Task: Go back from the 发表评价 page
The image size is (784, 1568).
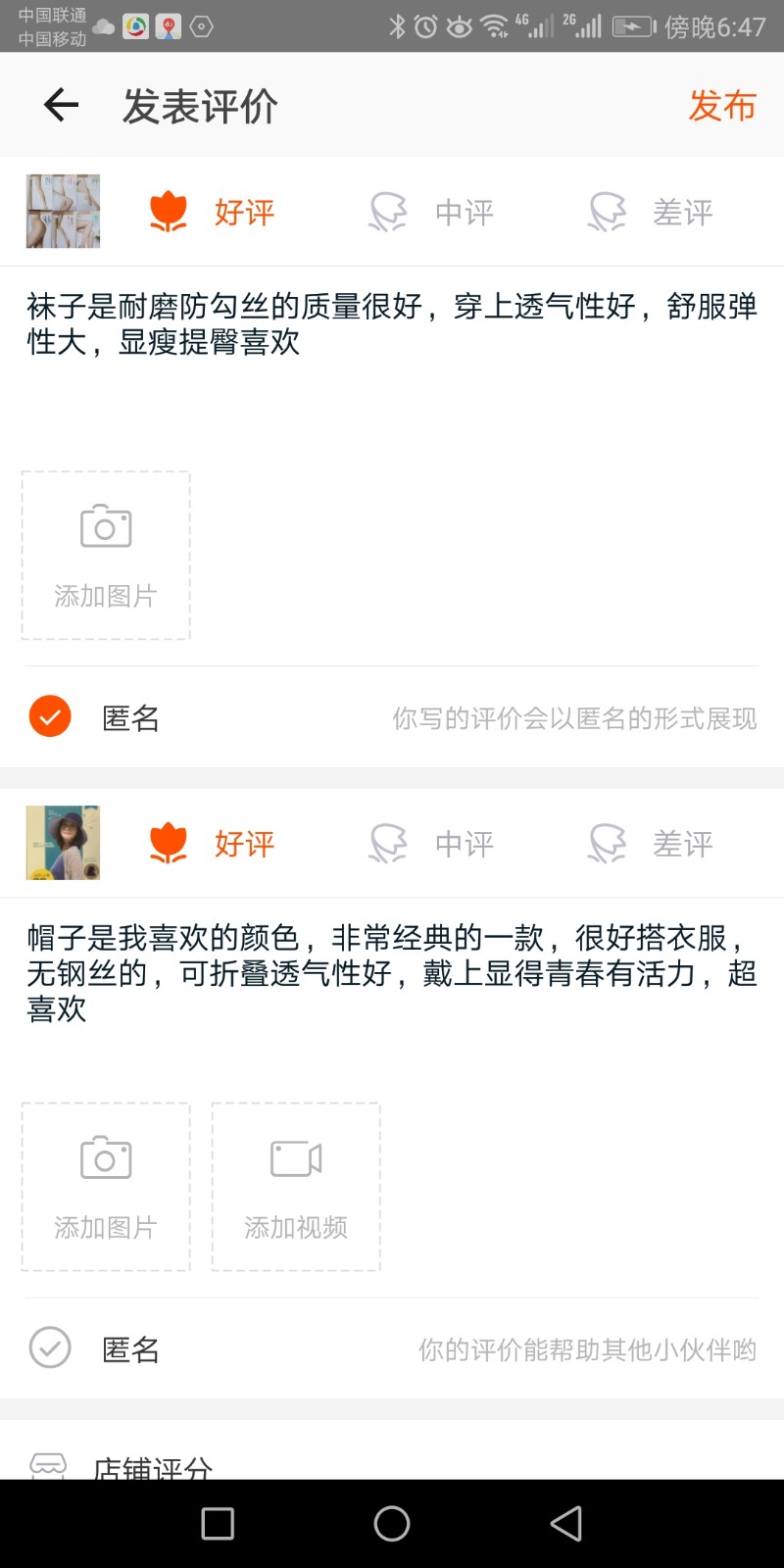Action: coord(61,105)
